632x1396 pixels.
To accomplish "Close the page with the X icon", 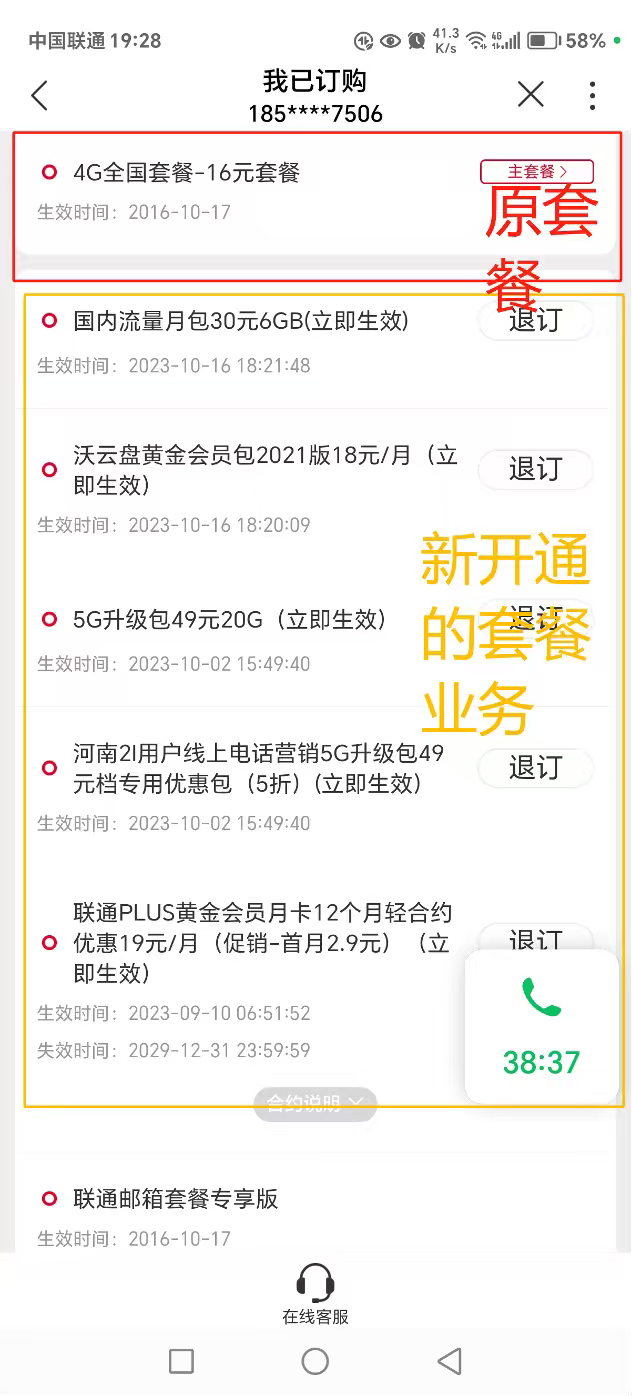I will coord(530,95).
